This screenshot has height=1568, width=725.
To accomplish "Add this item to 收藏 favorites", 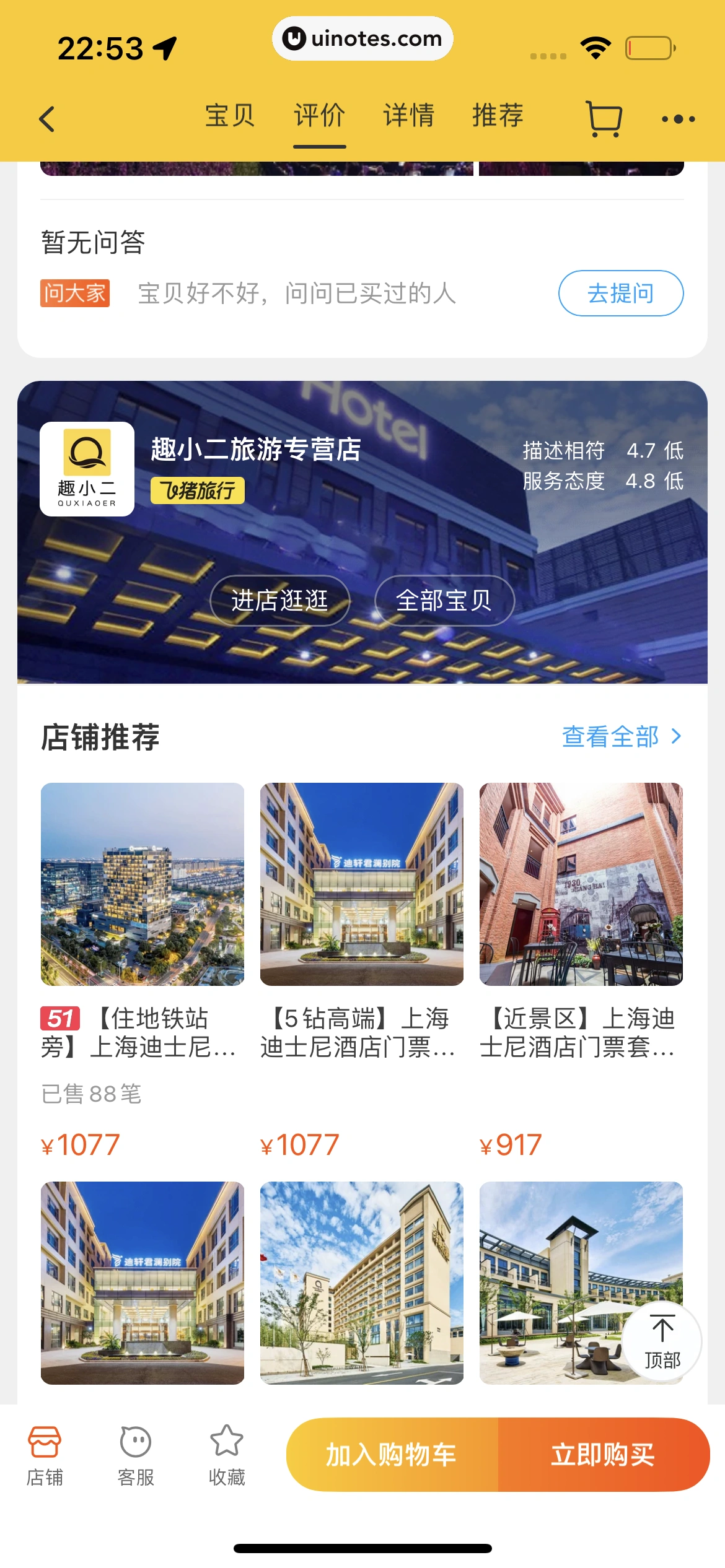I will coord(227,1454).
